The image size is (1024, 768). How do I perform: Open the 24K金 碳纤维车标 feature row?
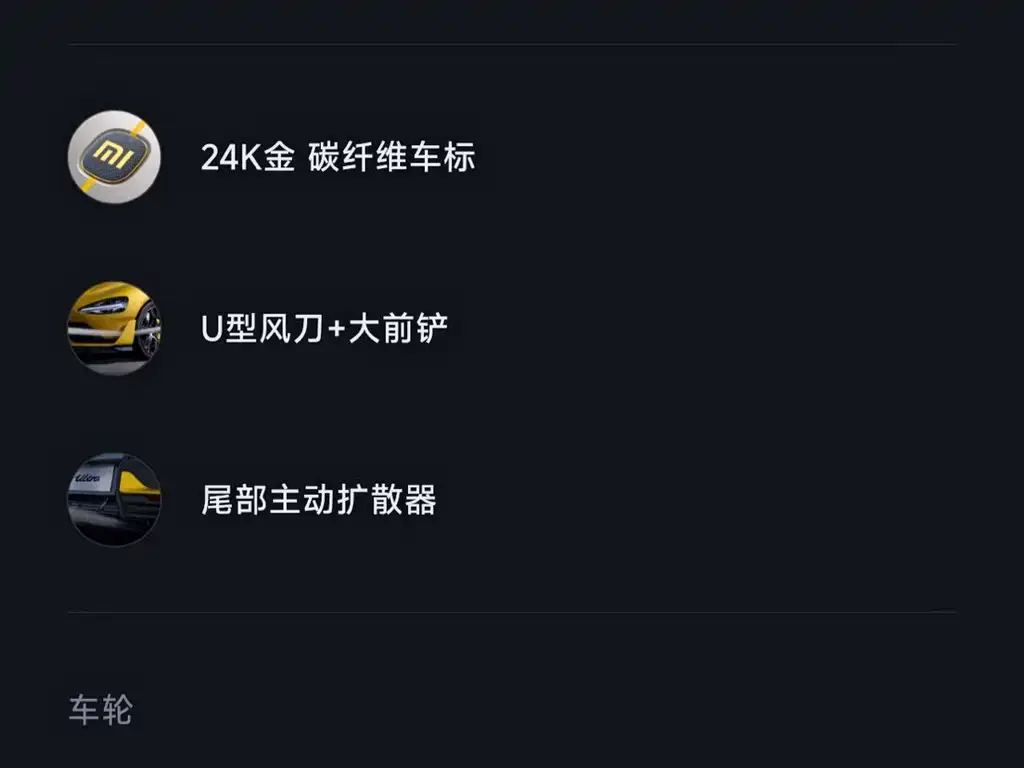point(512,157)
